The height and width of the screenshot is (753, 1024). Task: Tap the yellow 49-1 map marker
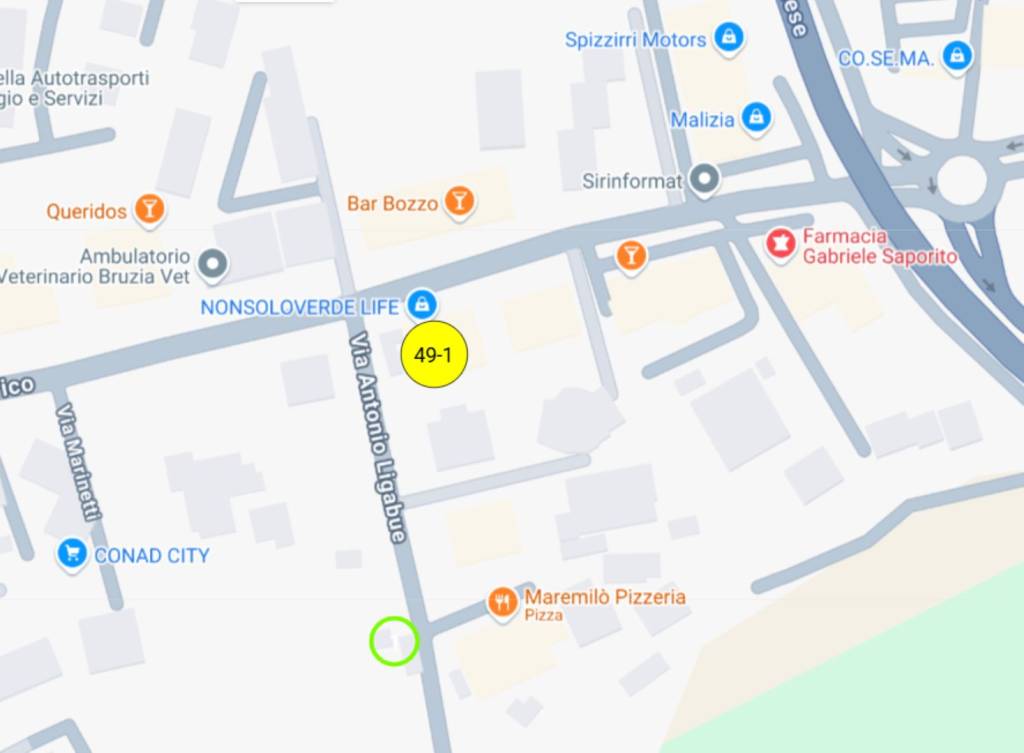click(434, 354)
